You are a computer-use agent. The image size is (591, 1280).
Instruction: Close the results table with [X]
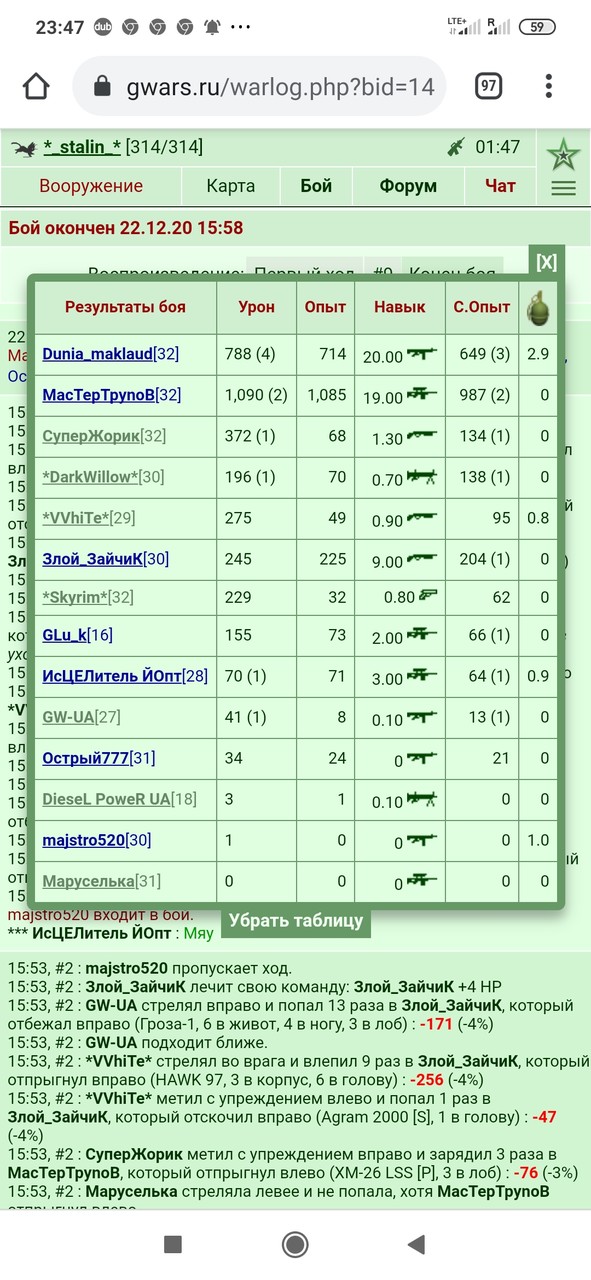(546, 262)
